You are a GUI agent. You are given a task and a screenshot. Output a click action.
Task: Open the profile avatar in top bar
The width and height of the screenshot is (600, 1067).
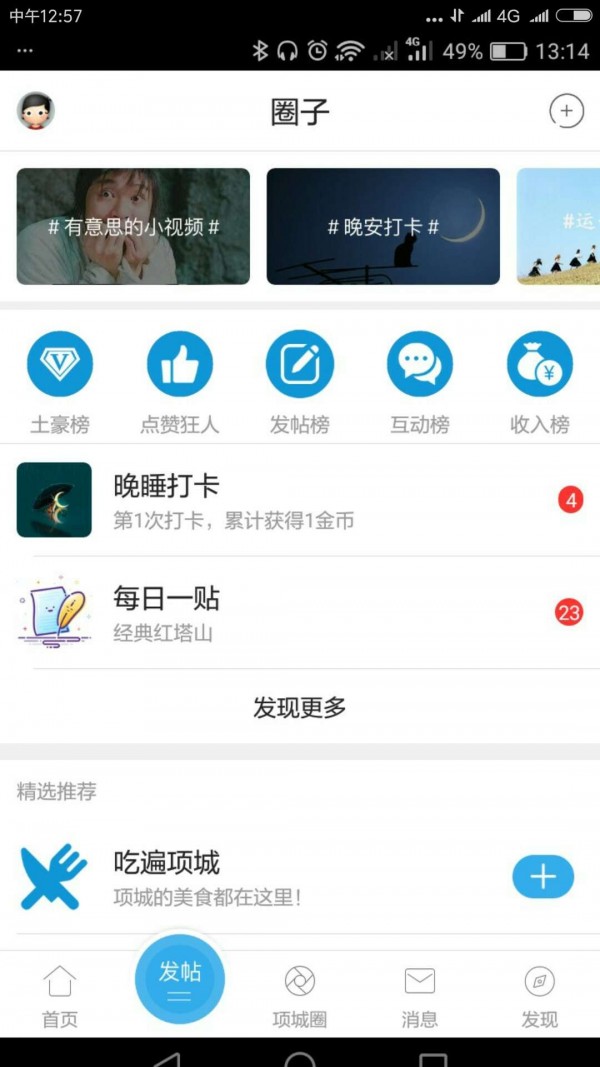[36, 111]
